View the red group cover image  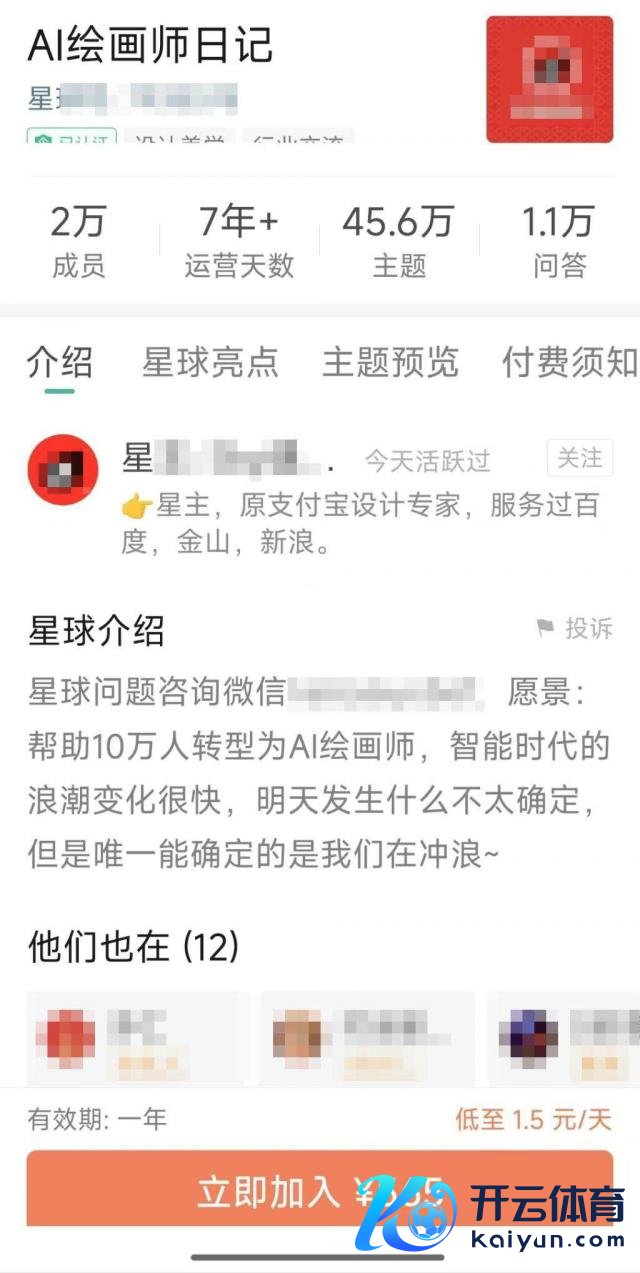click(549, 79)
